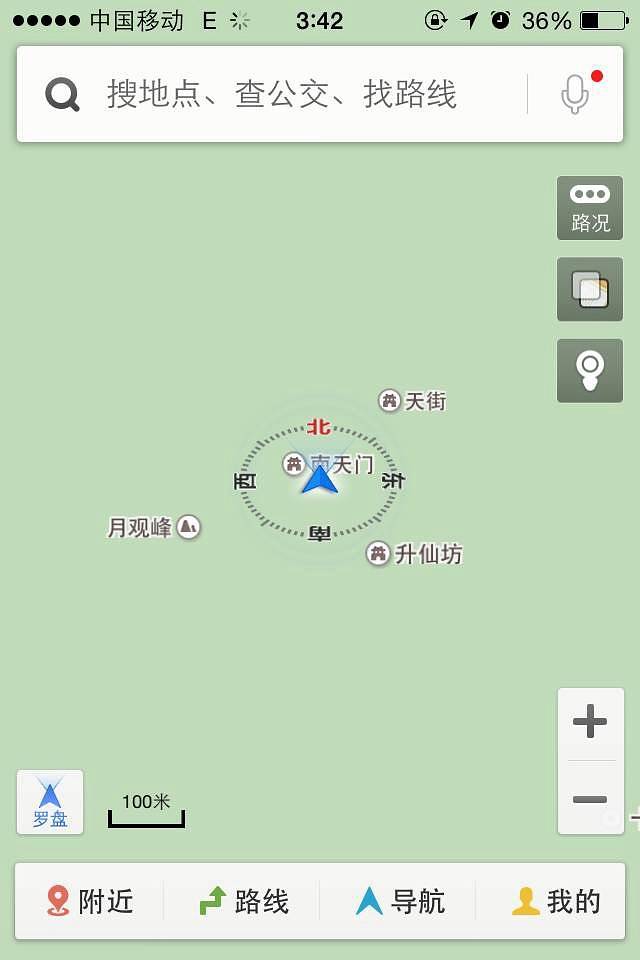The image size is (640, 960).
Task: Toggle the 路况 traffic layer
Action: pos(590,208)
